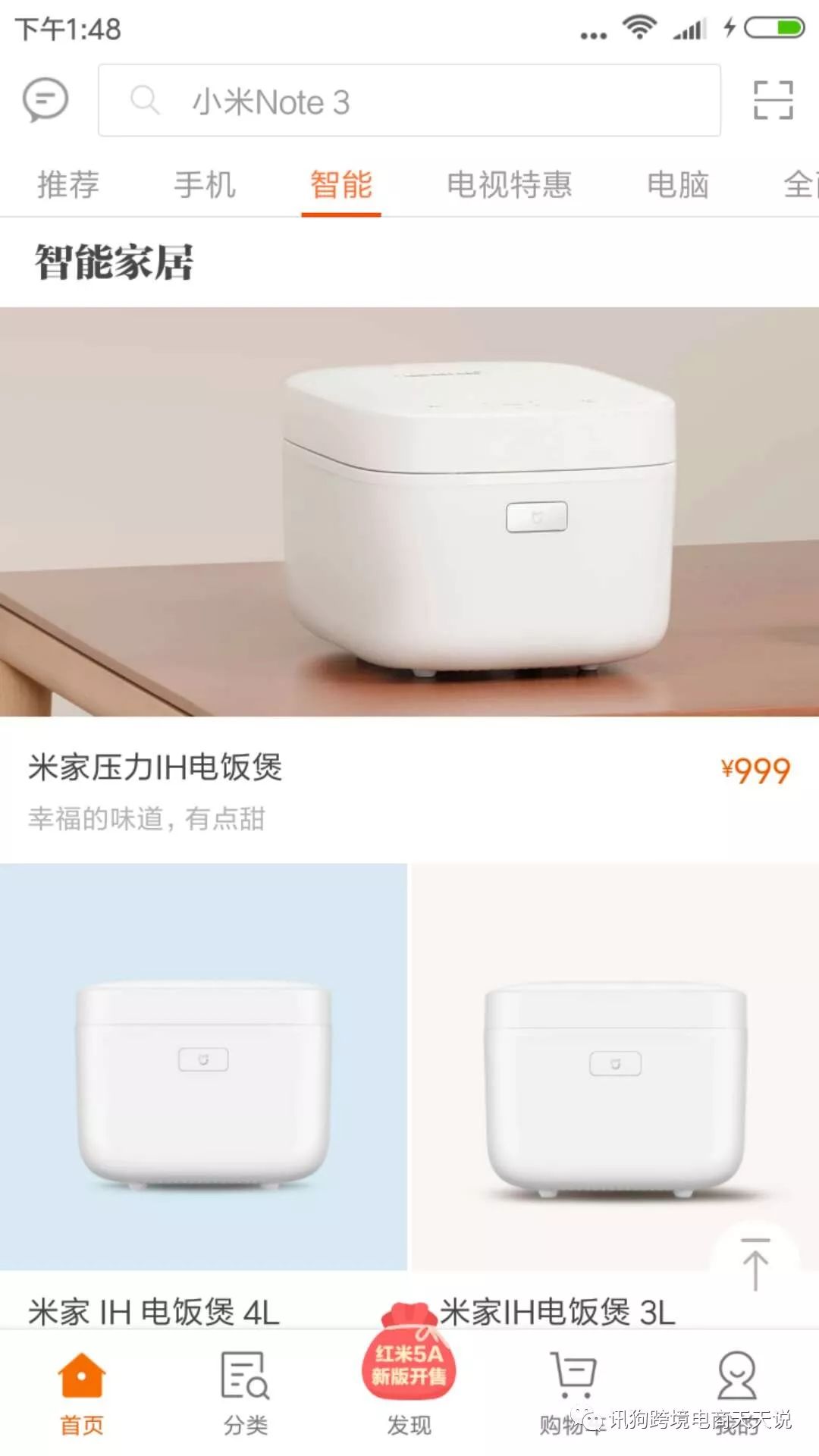
Task: View the 米家IH电饭煲 3L product
Action: coord(614,1077)
